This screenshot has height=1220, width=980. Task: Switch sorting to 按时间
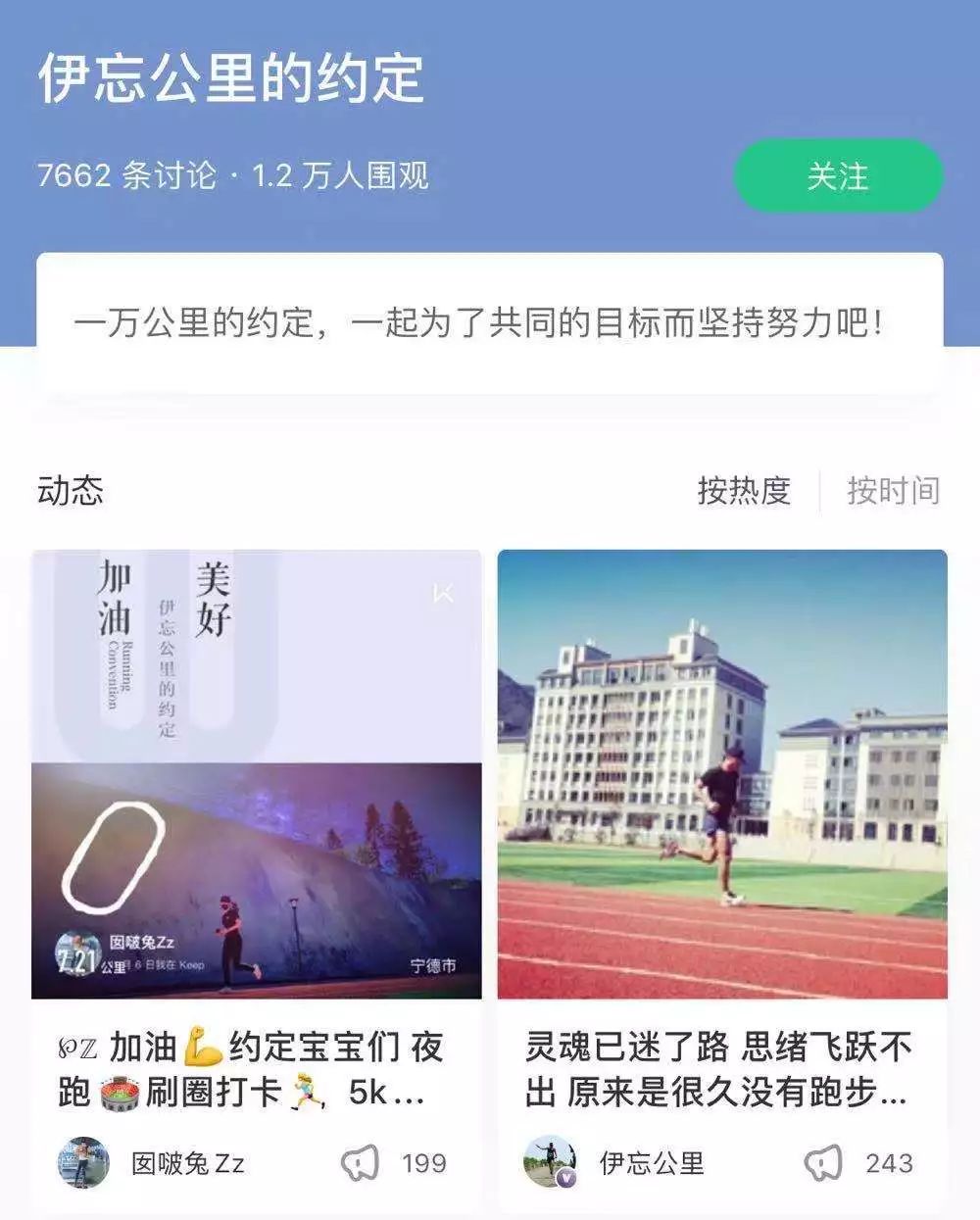coord(893,492)
